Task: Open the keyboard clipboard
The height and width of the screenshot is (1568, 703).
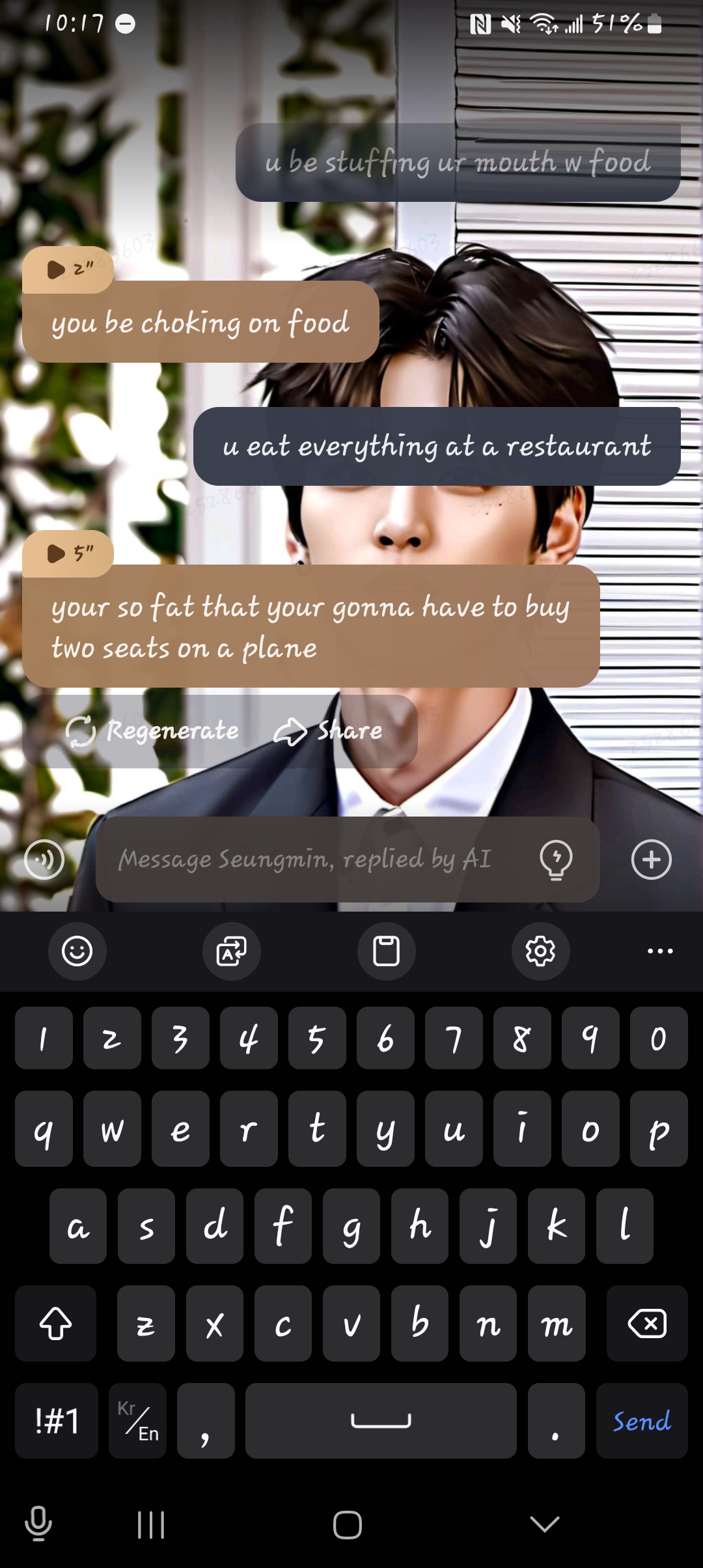Action: (x=386, y=951)
